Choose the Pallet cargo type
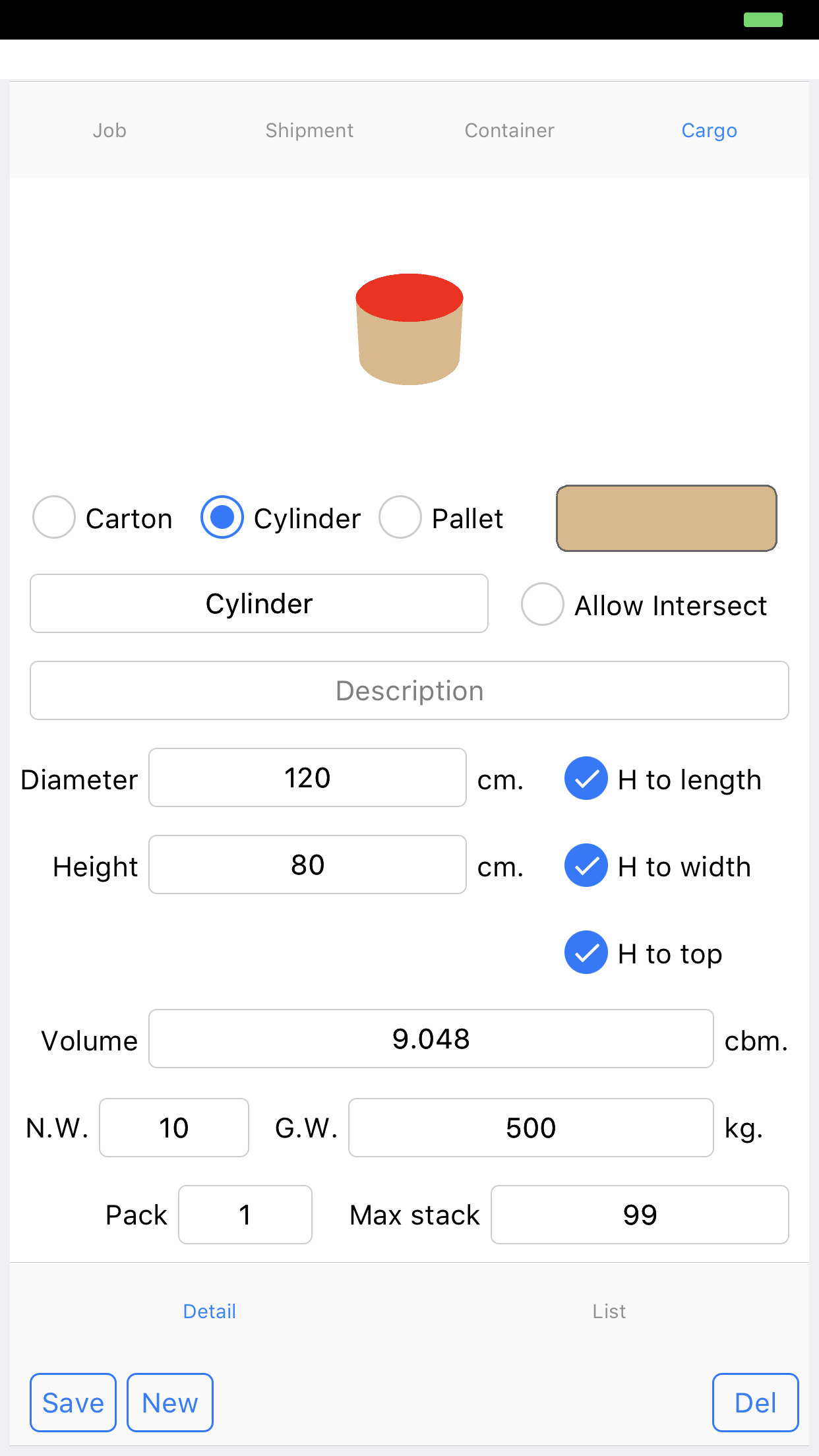Viewport: 819px width, 1456px height. point(400,518)
